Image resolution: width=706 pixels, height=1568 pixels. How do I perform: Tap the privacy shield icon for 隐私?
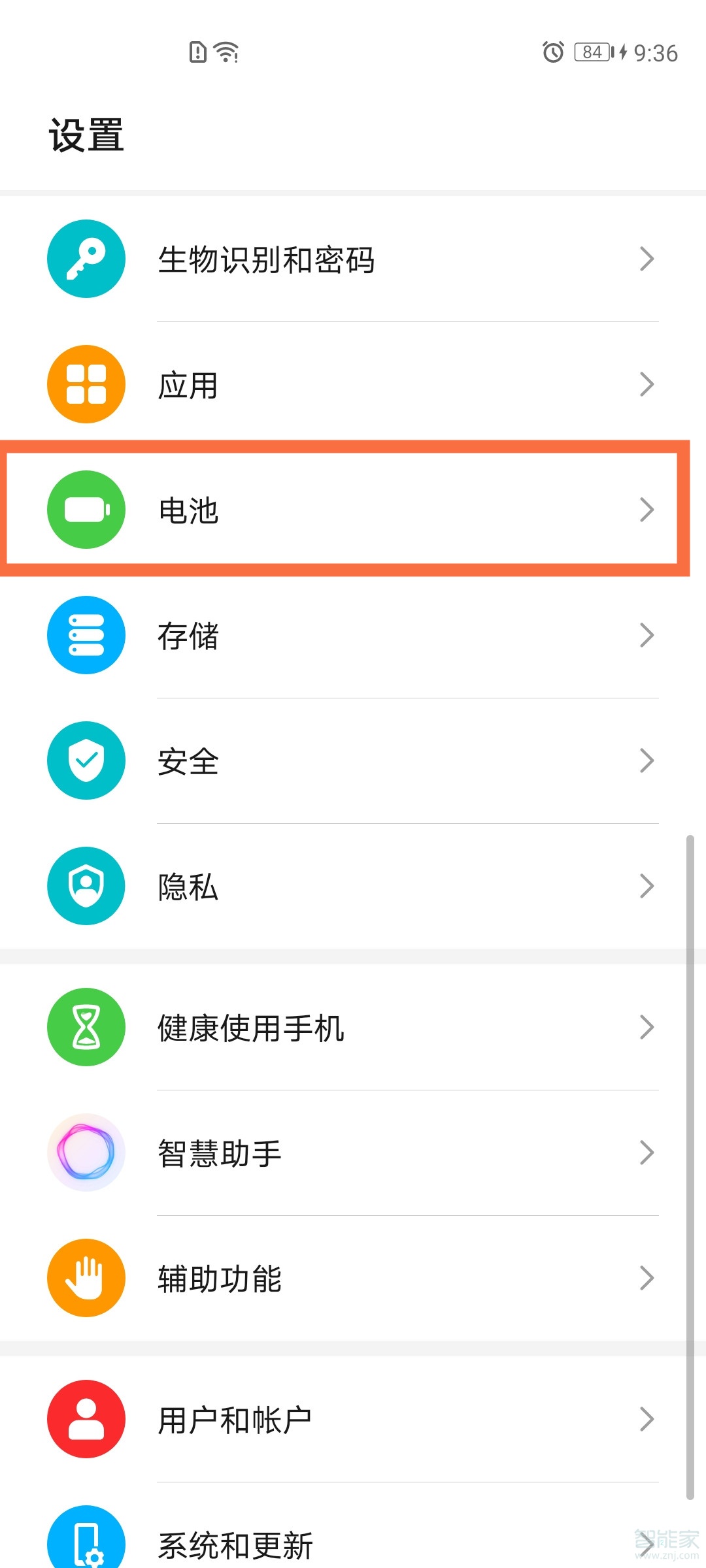[86, 886]
